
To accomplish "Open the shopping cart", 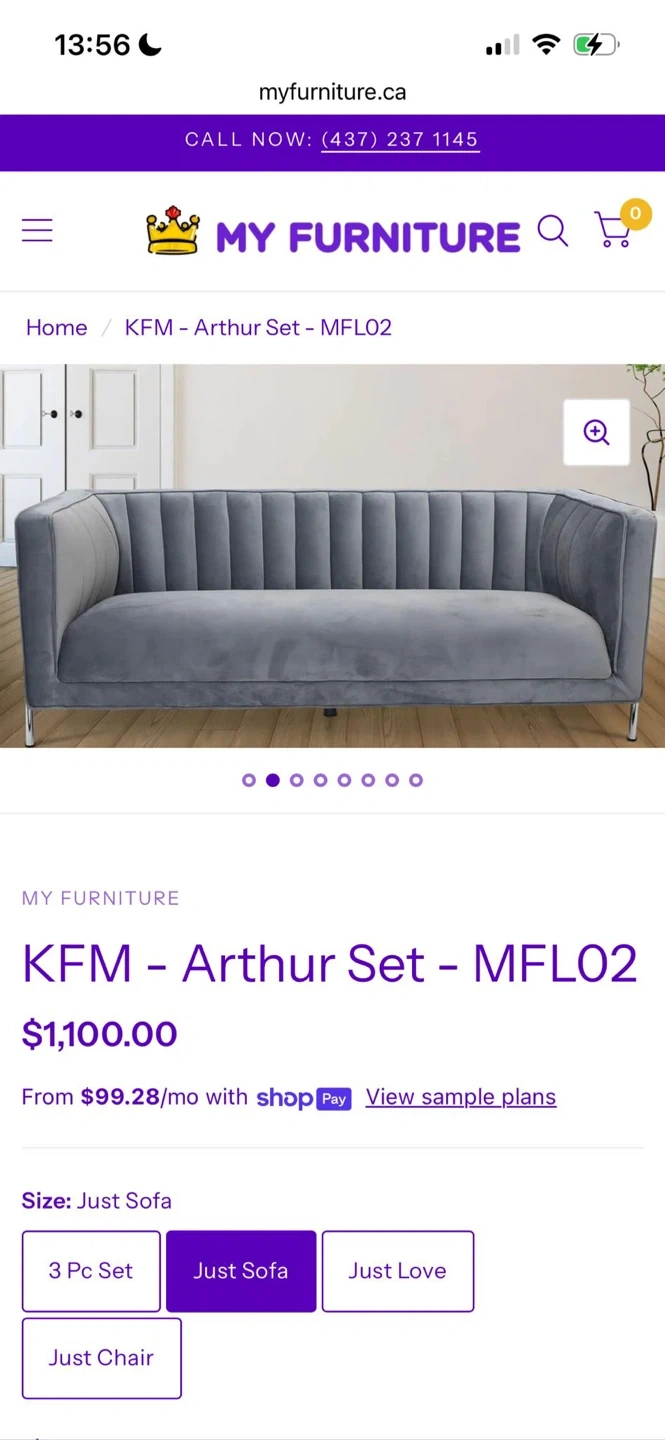I will pyautogui.click(x=613, y=230).
